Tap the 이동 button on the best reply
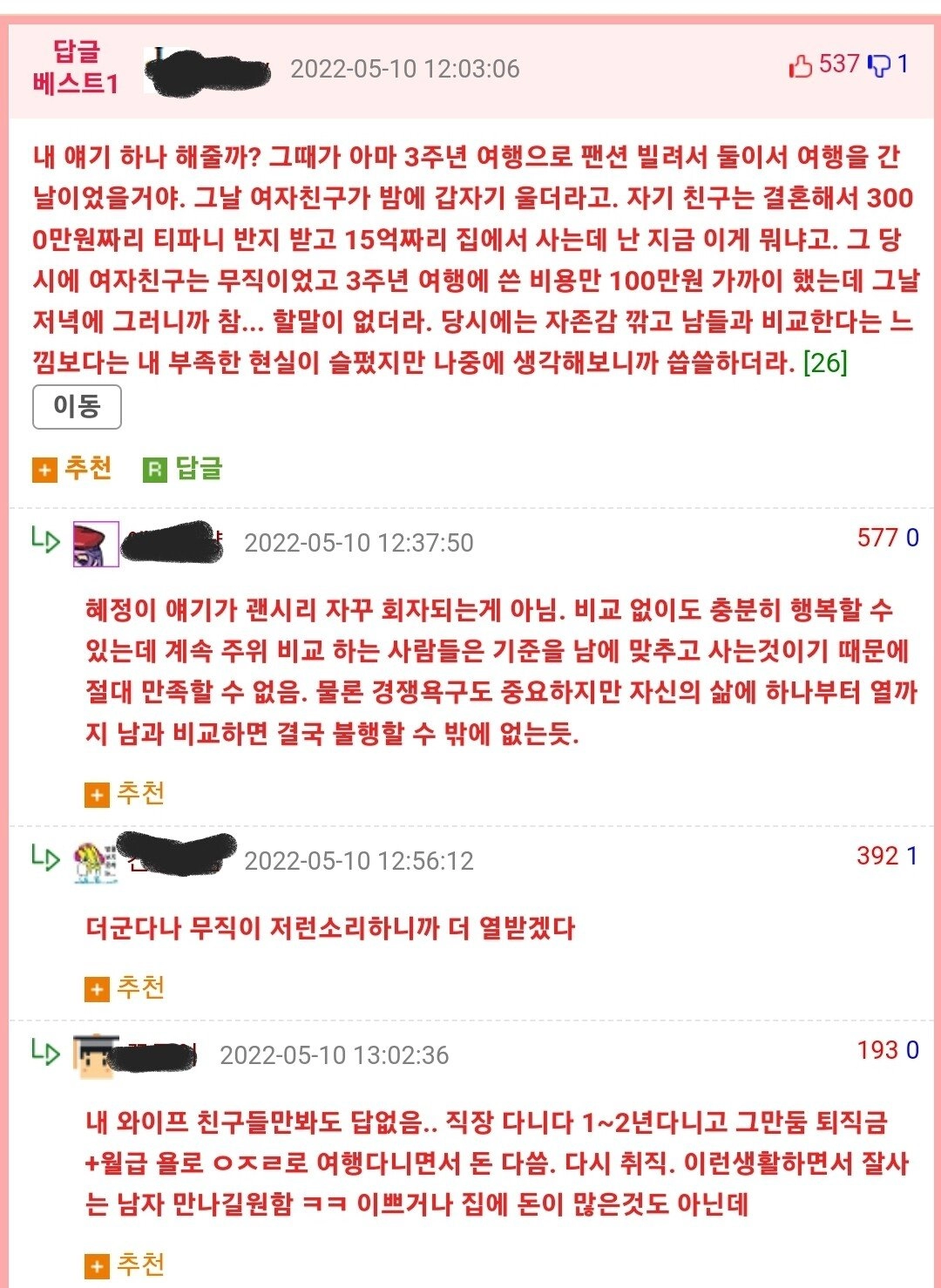941x1288 pixels. (x=77, y=407)
